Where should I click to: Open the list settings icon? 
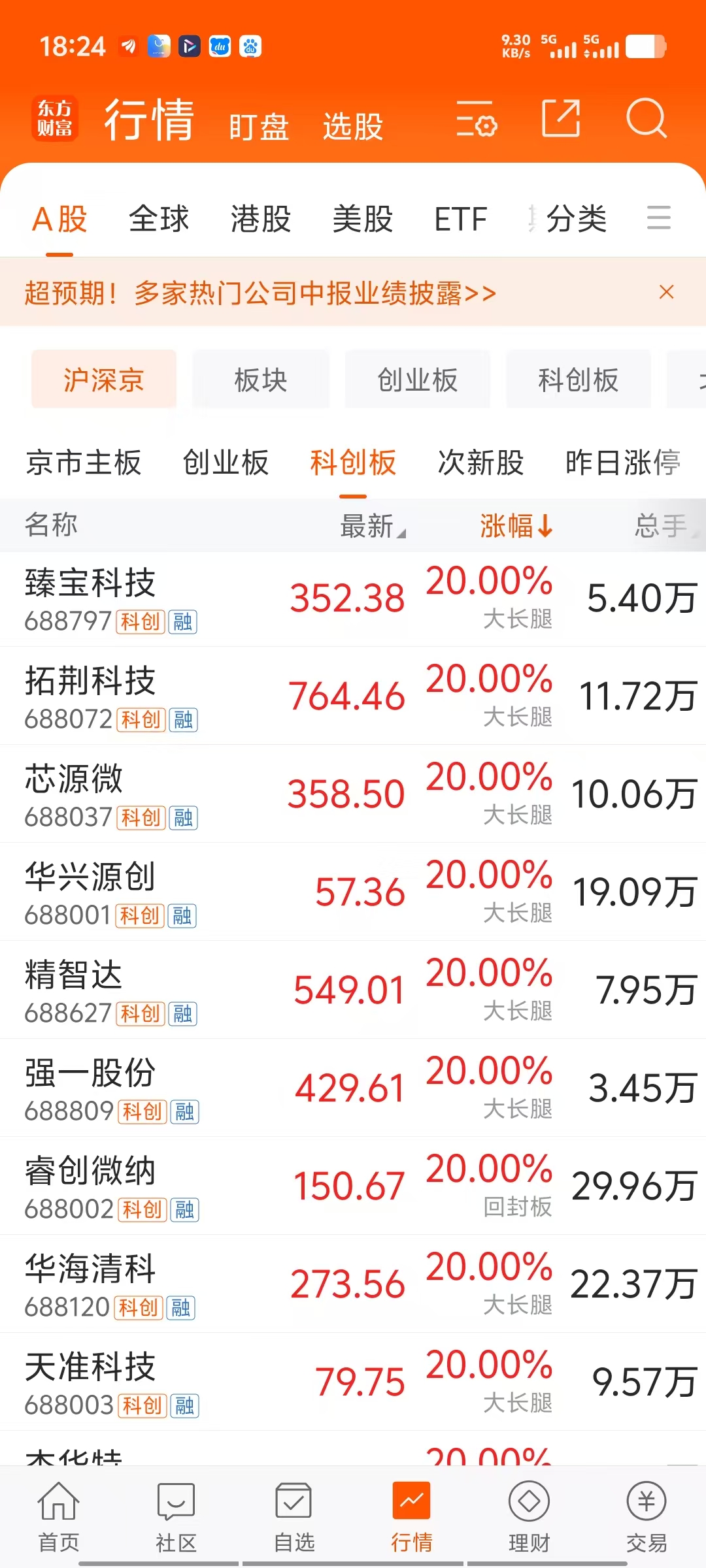pos(477,118)
